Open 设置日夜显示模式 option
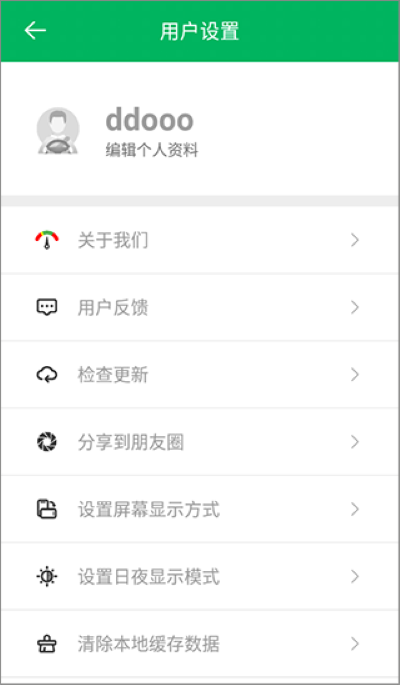This screenshot has width=400, height=685. coord(200,577)
